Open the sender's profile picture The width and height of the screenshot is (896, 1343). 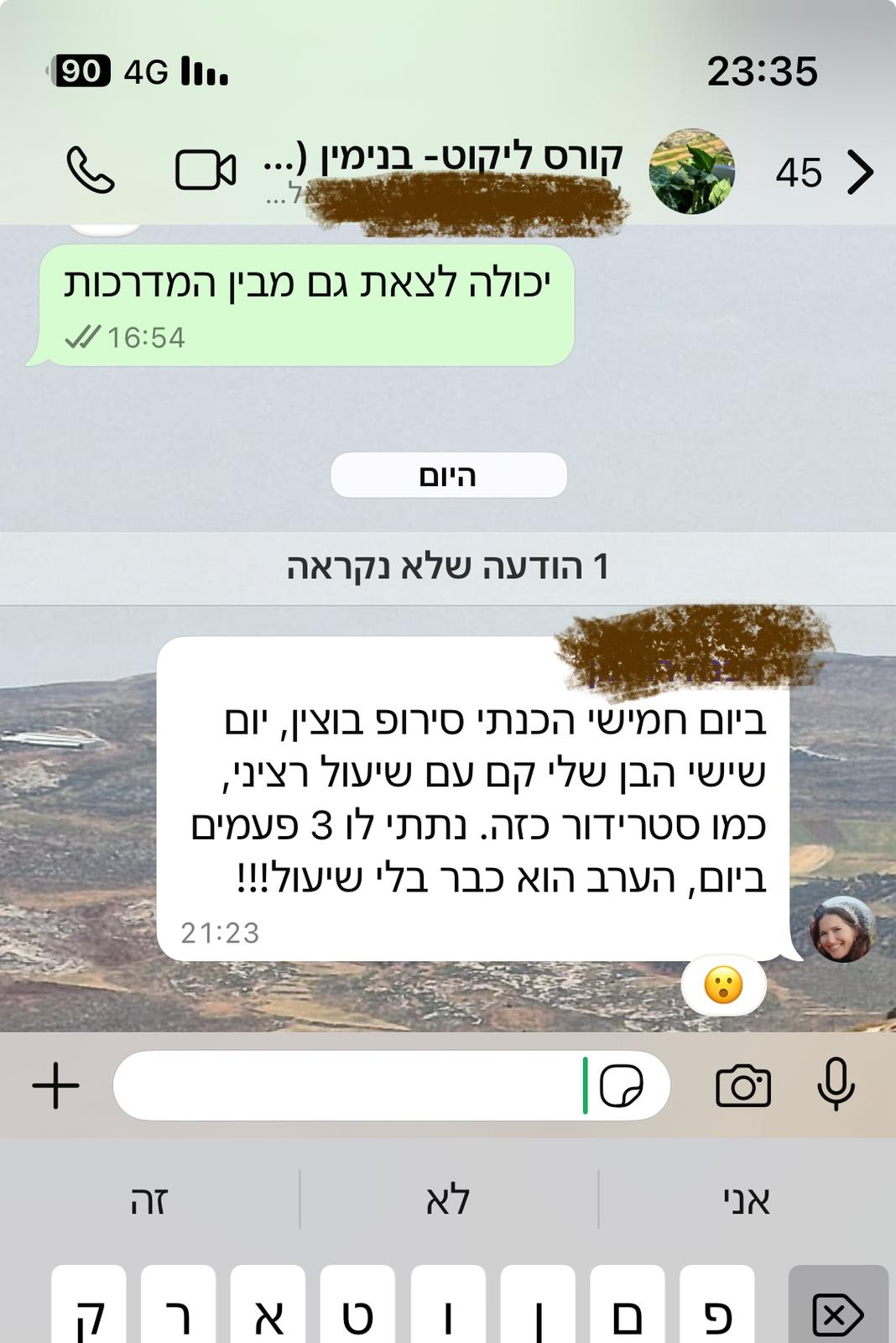point(841,929)
